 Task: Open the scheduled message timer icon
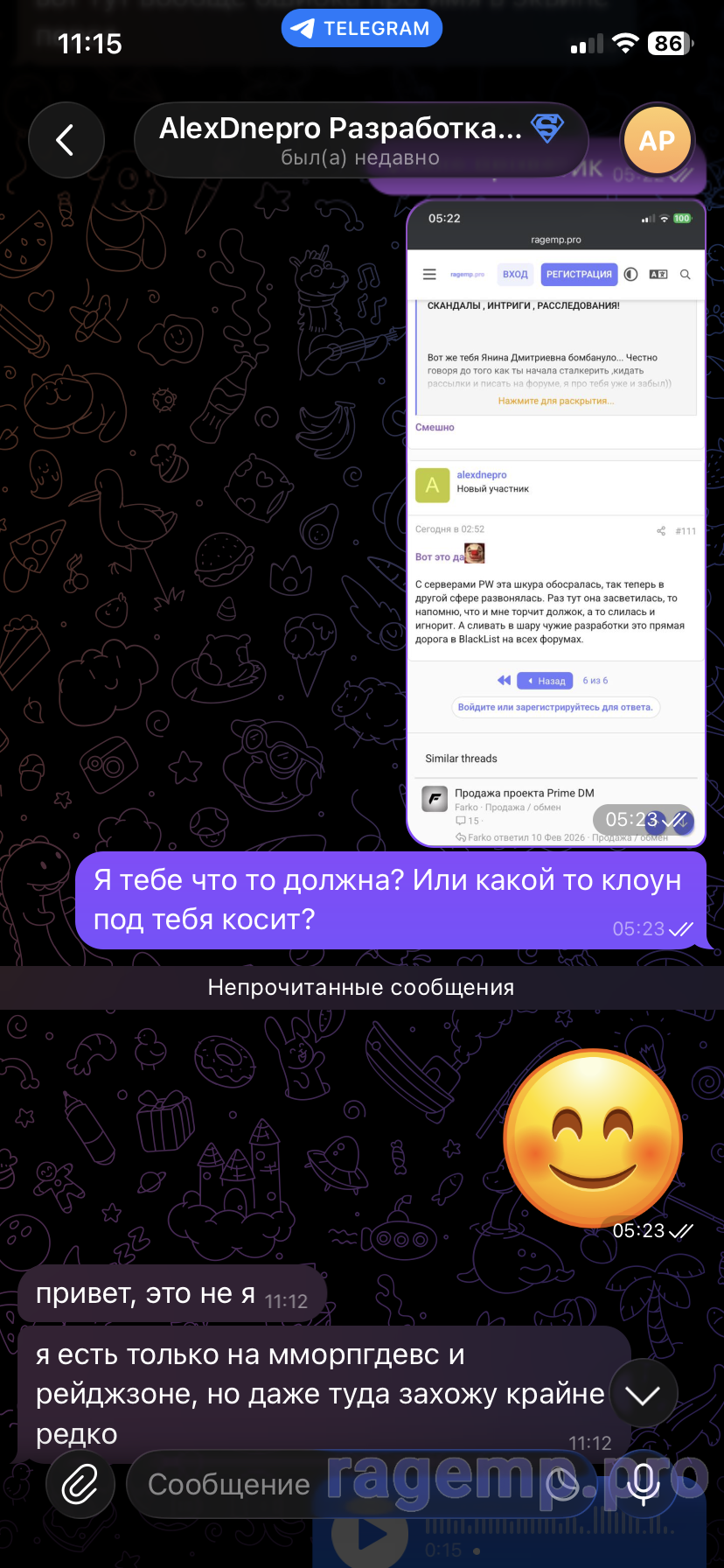[x=563, y=1484]
